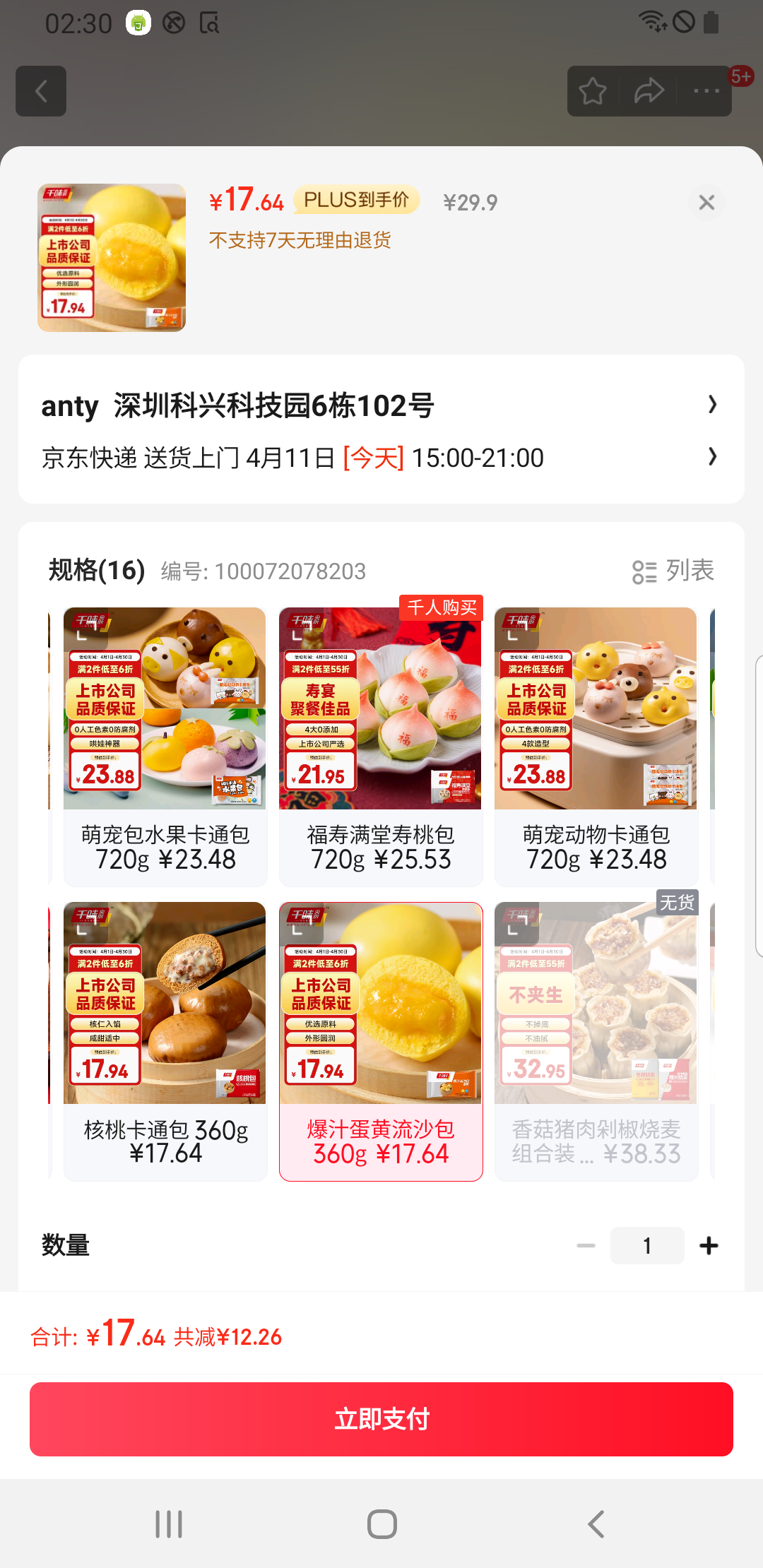
Task: Tap the 立即支付 payment button
Action: tap(381, 1418)
